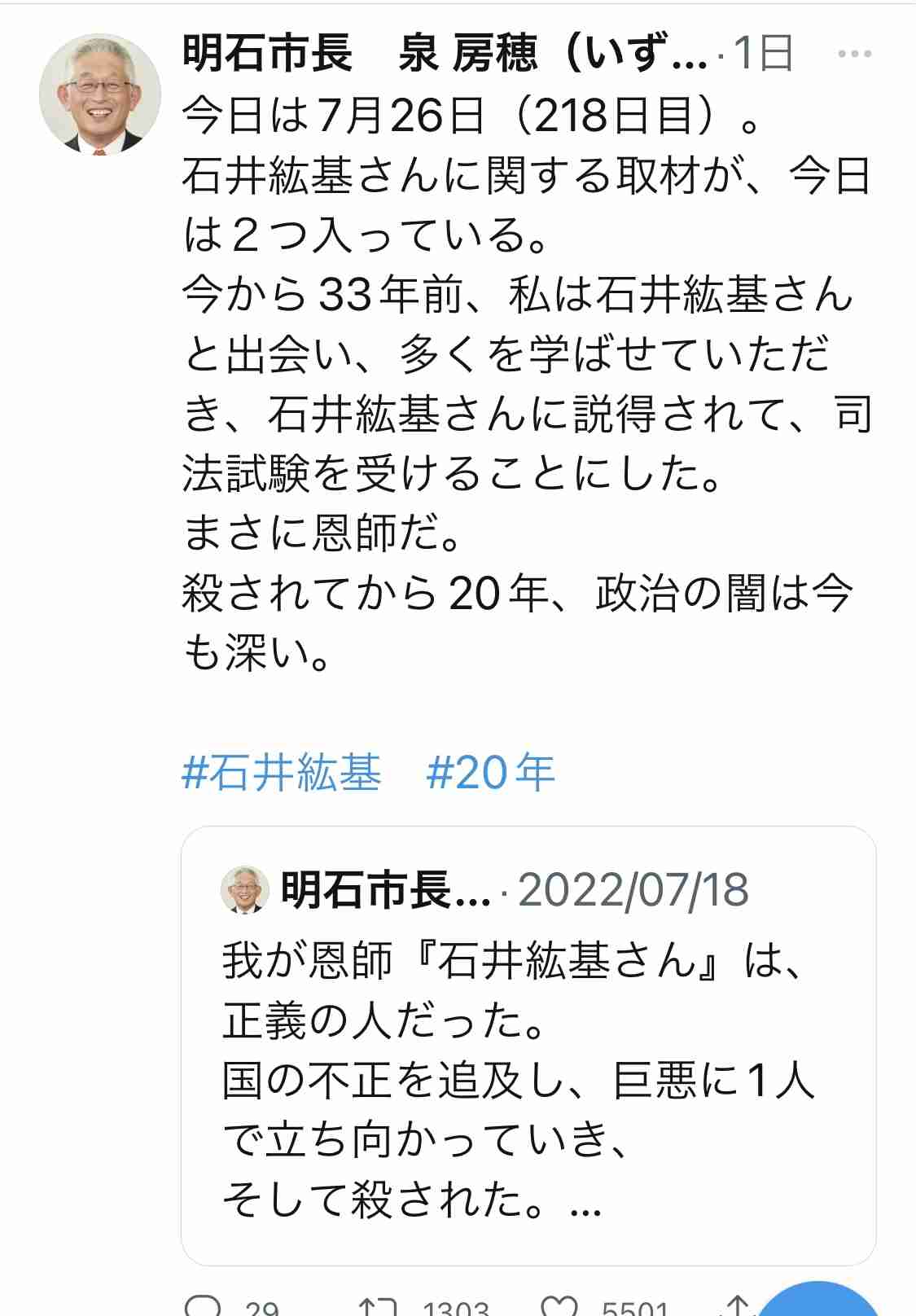
Task: Open the #石井紘基 hashtag
Action: click(x=282, y=772)
